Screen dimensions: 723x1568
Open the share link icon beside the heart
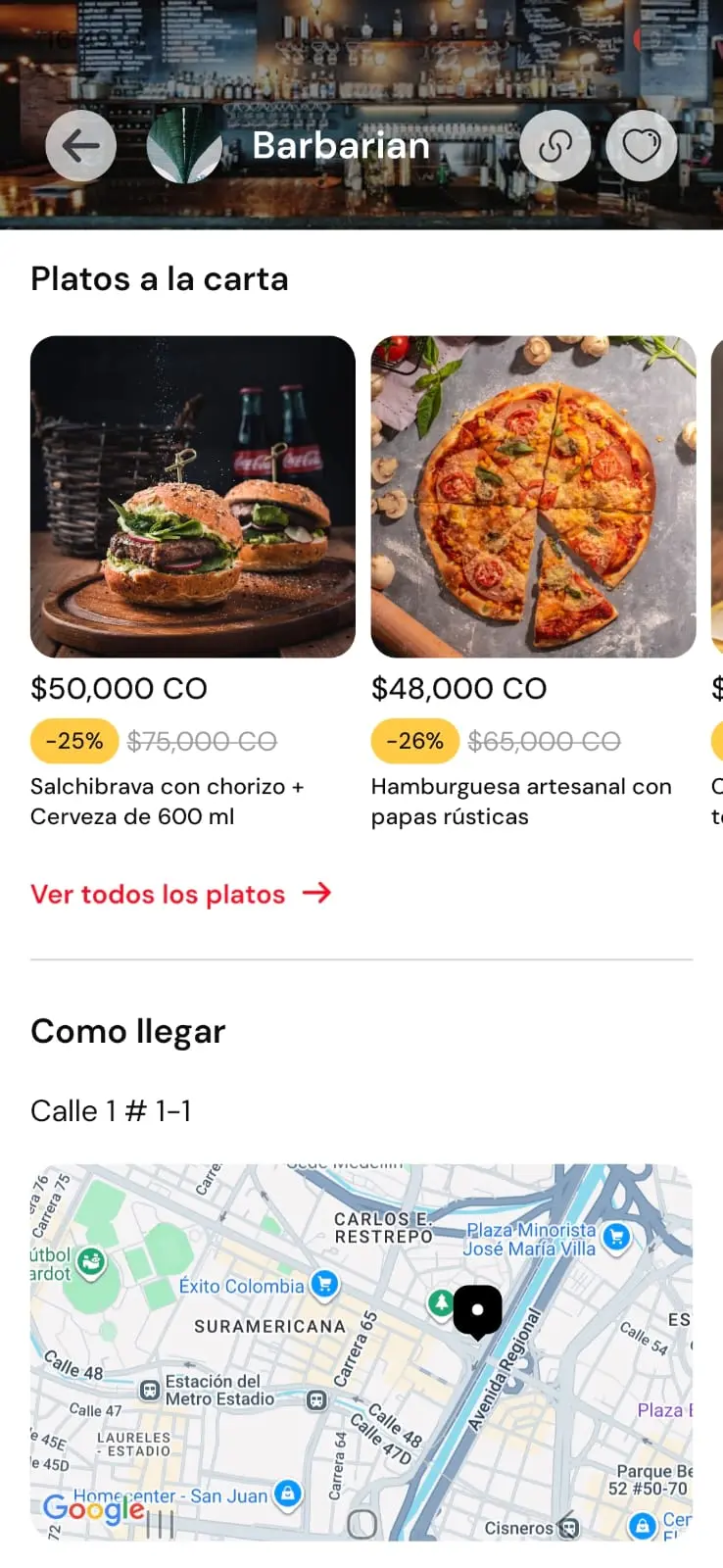point(555,144)
